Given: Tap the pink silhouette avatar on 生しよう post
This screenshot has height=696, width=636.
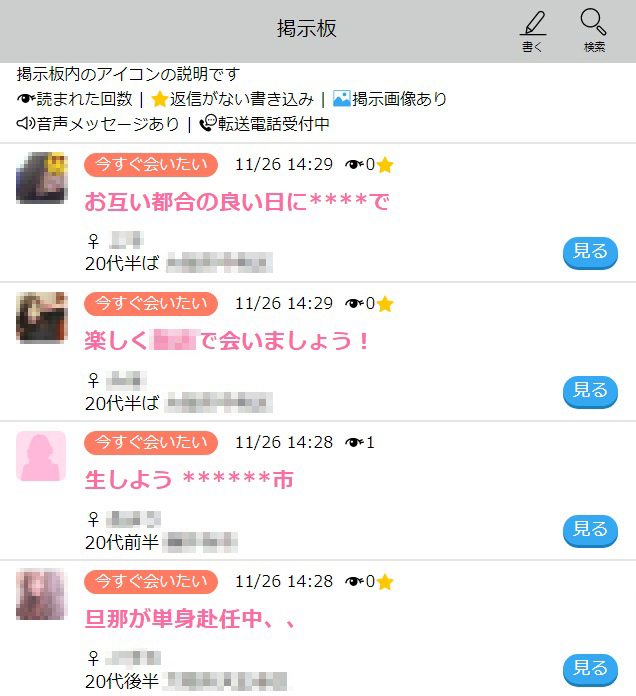Looking at the screenshot, I should pyautogui.click(x=41, y=456).
